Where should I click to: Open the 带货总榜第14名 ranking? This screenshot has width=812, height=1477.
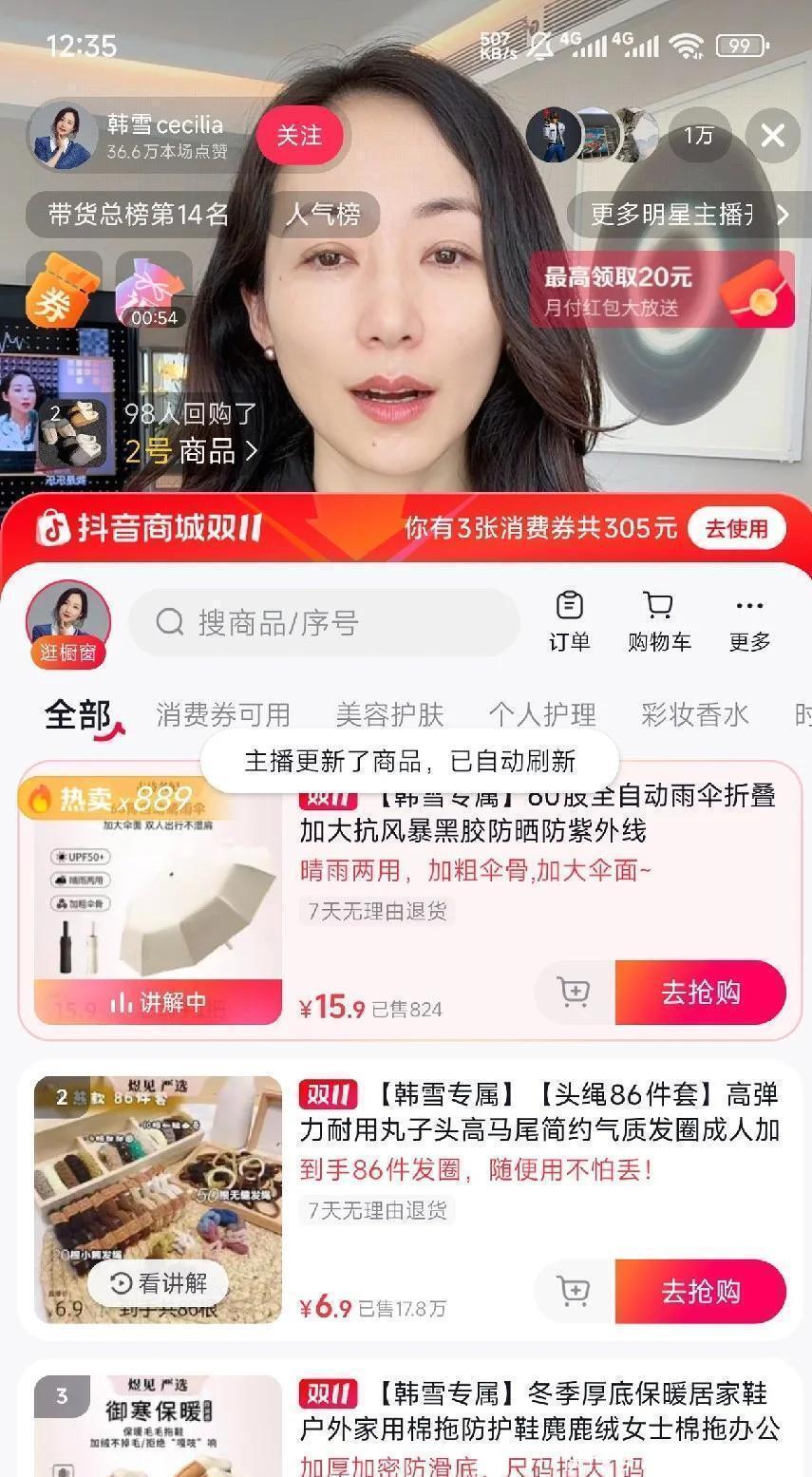[x=139, y=215]
